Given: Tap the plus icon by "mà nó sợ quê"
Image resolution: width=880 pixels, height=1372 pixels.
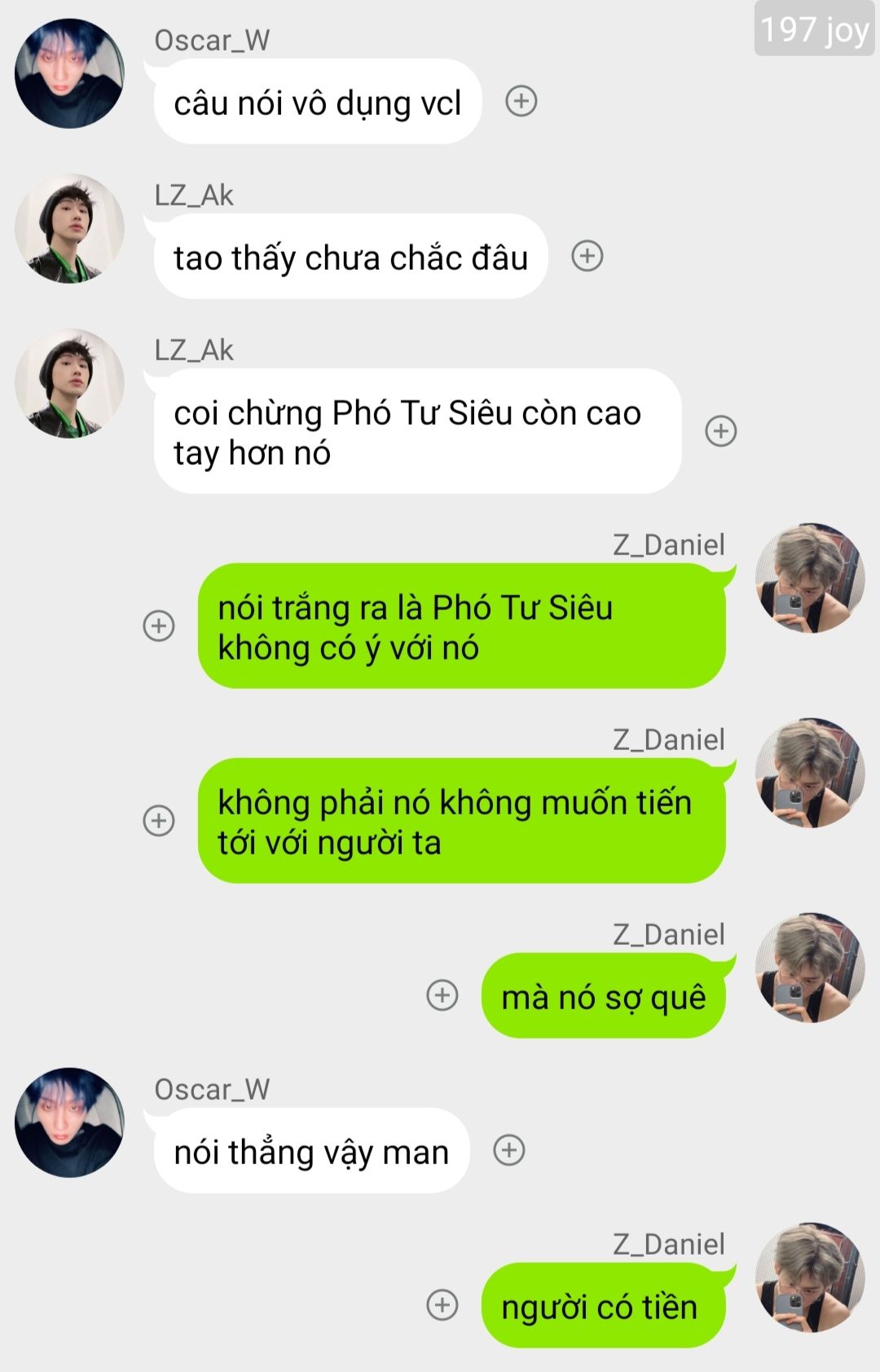Looking at the screenshot, I should tap(442, 995).
